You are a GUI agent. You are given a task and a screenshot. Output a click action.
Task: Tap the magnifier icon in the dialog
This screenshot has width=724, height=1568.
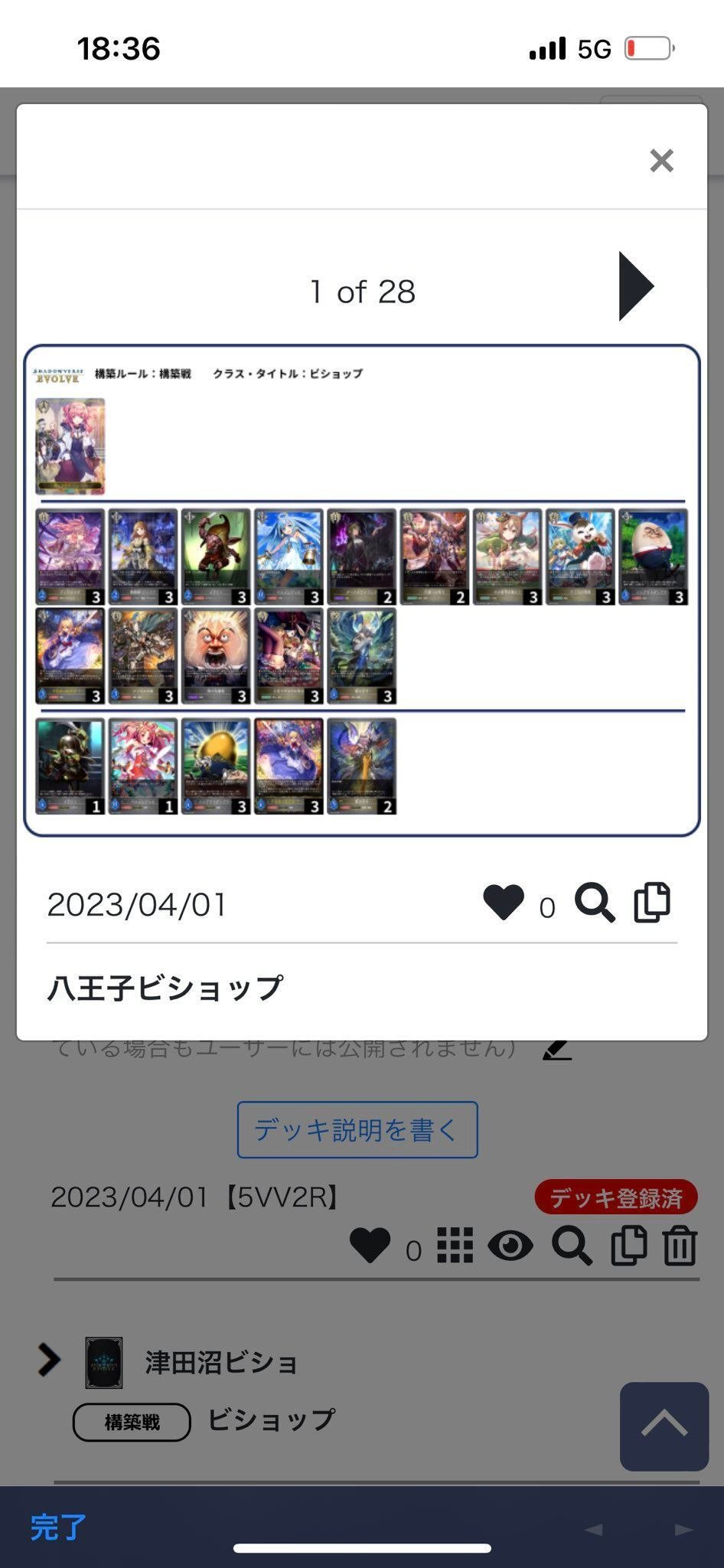(x=595, y=903)
